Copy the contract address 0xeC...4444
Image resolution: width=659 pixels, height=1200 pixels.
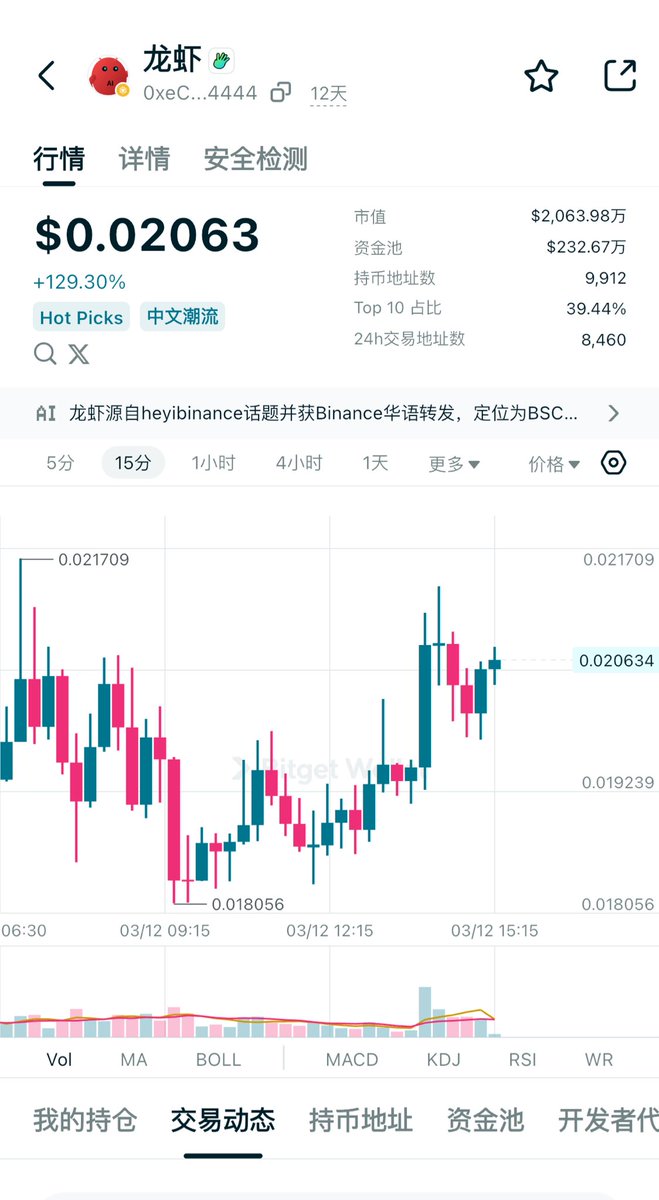(281, 93)
